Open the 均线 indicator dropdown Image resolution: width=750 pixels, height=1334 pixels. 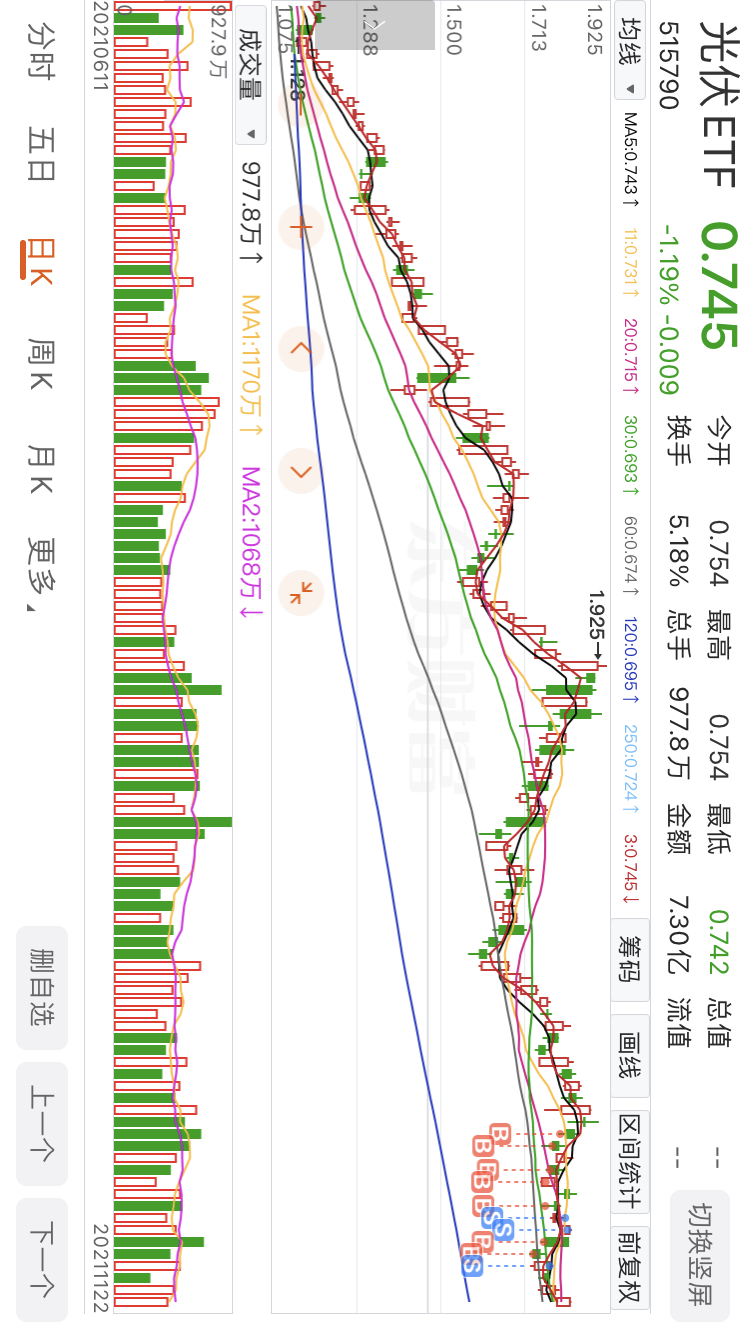[x=630, y=58]
